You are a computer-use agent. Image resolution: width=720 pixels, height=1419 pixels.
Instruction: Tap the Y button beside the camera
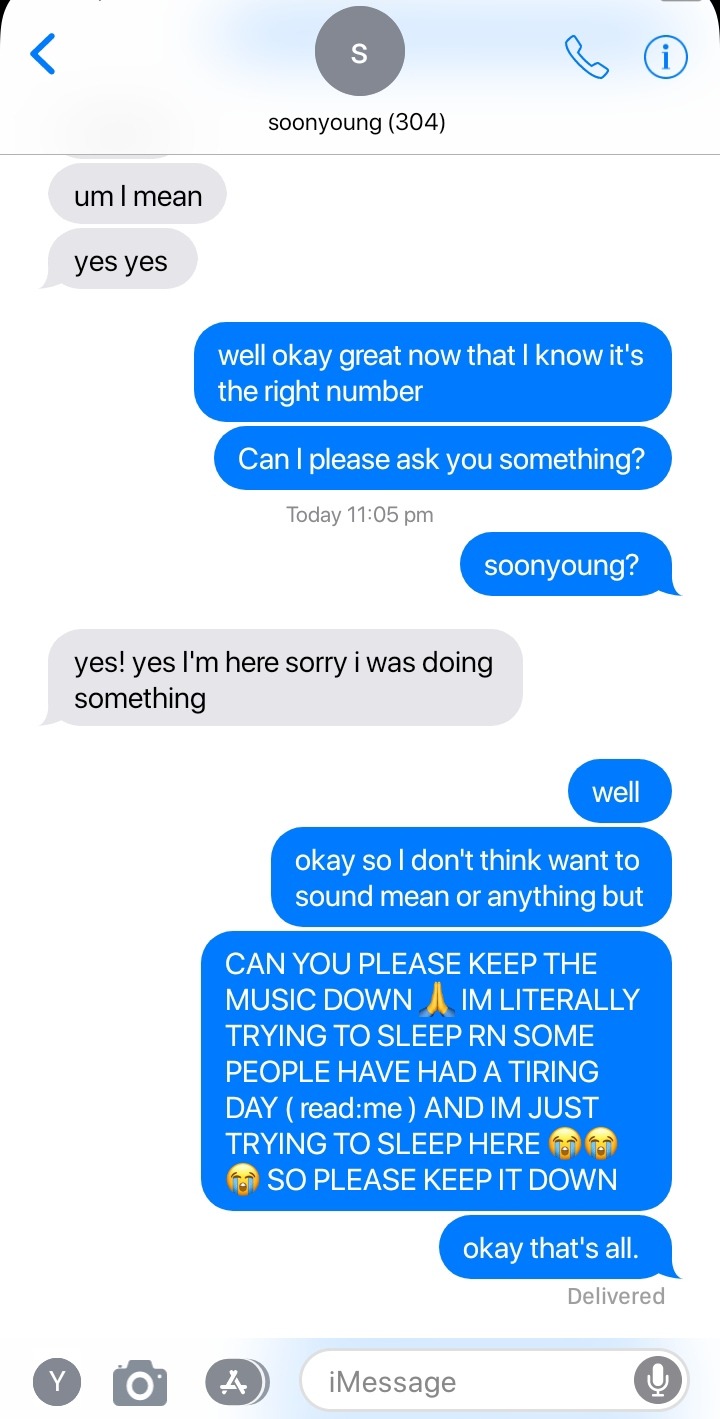pyautogui.click(x=58, y=1381)
